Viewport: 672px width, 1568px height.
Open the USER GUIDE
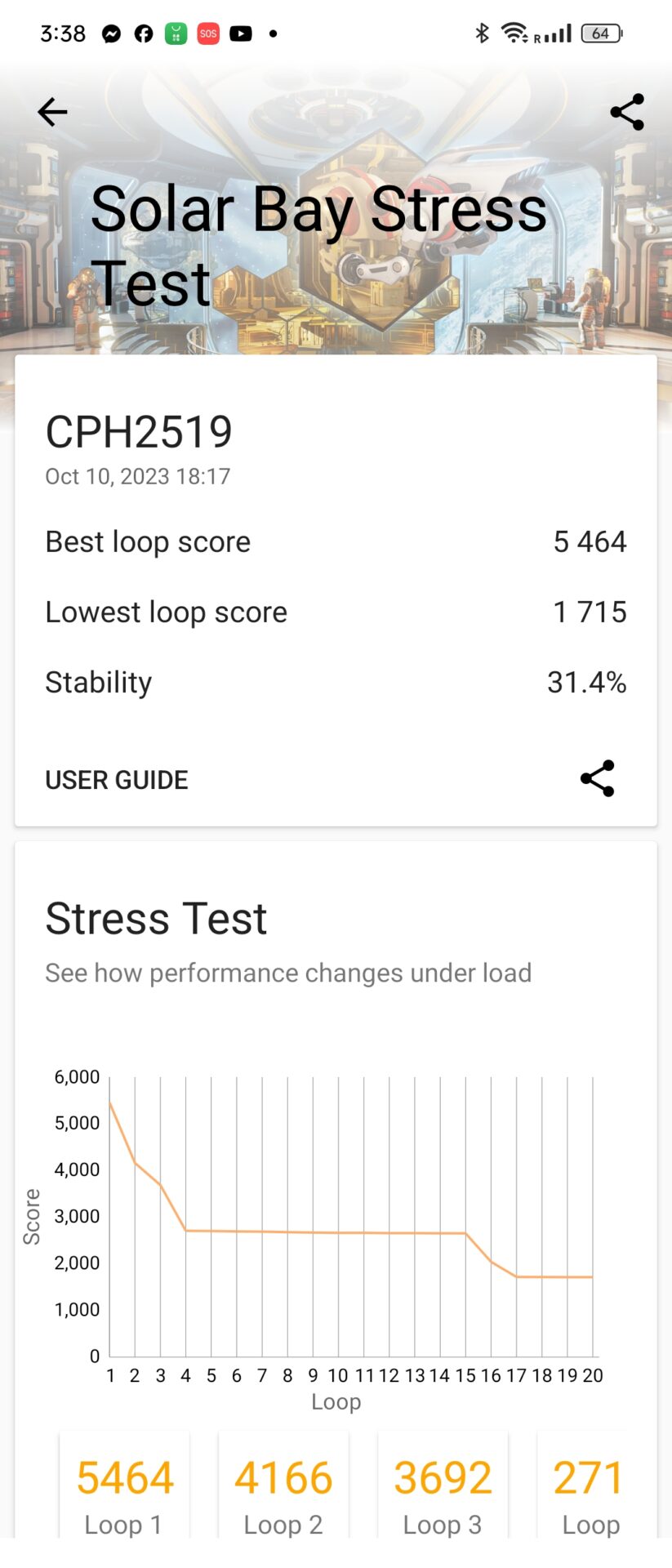point(117,780)
